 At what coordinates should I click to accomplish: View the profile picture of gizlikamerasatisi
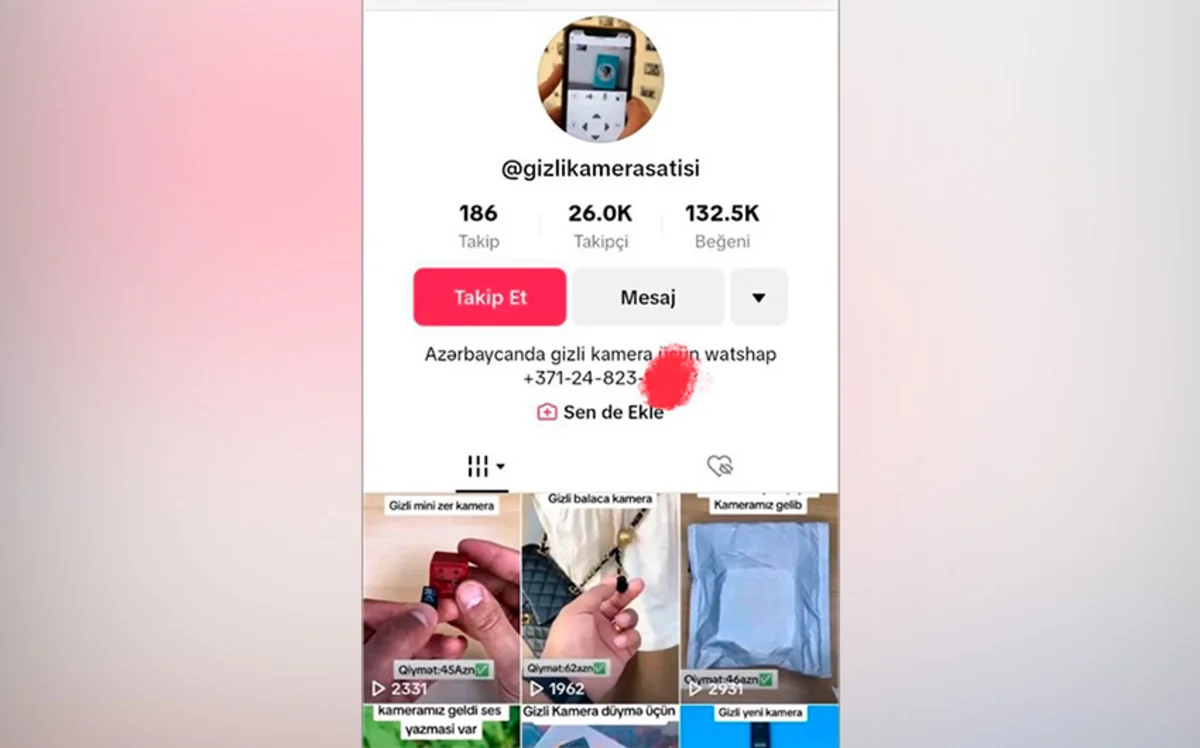pyautogui.click(x=600, y=80)
